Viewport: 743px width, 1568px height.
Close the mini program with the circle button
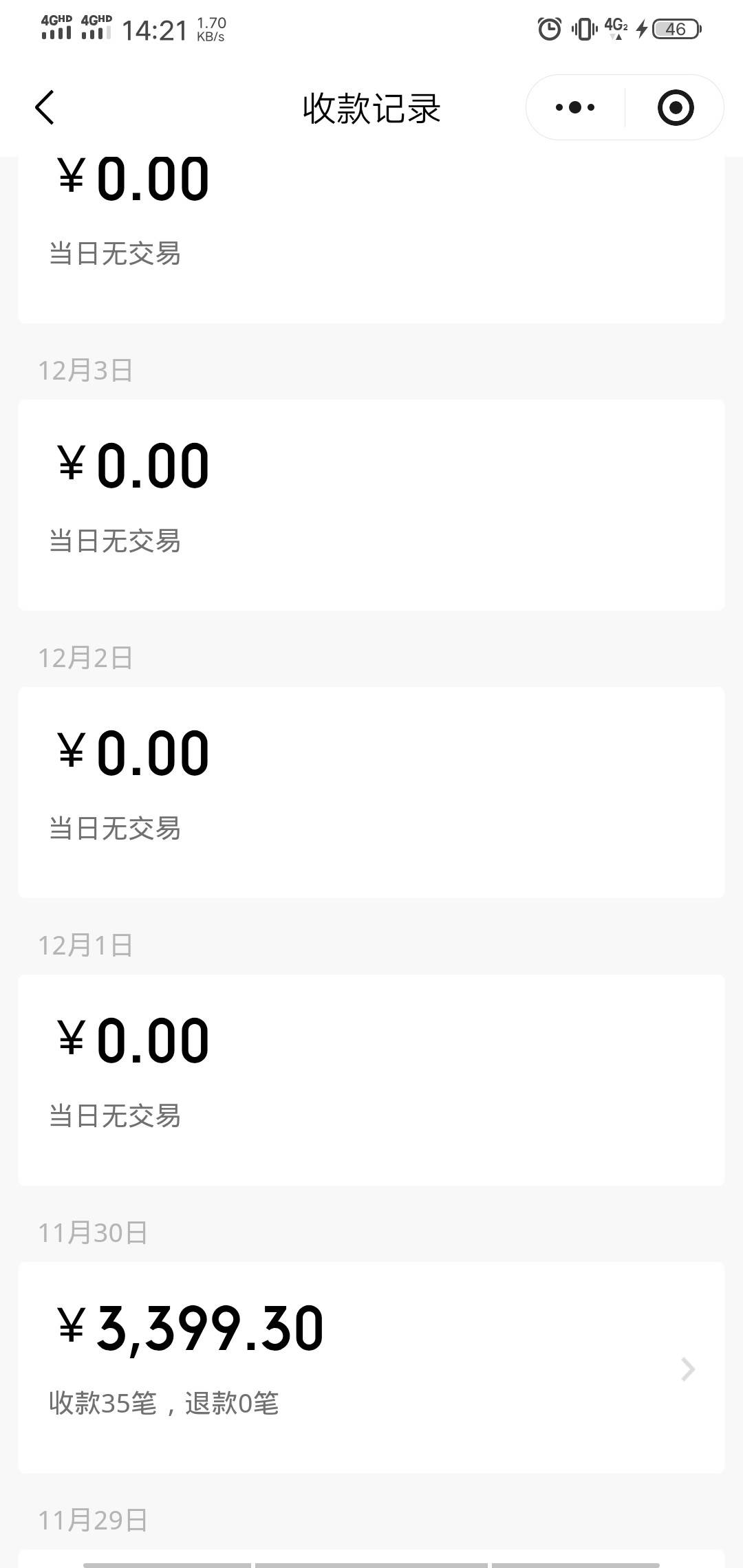675,108
